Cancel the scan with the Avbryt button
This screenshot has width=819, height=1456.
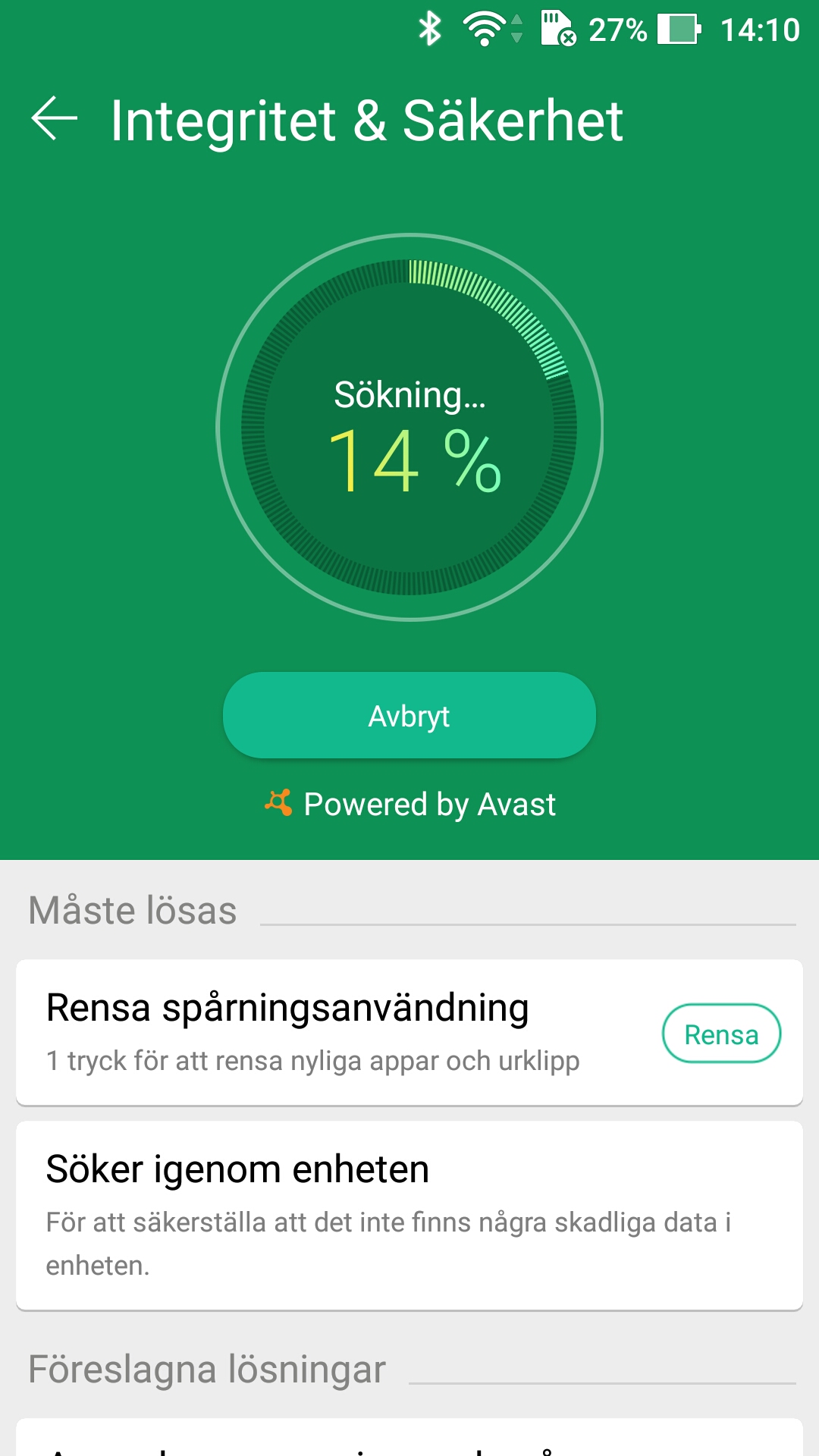point(409,716)
